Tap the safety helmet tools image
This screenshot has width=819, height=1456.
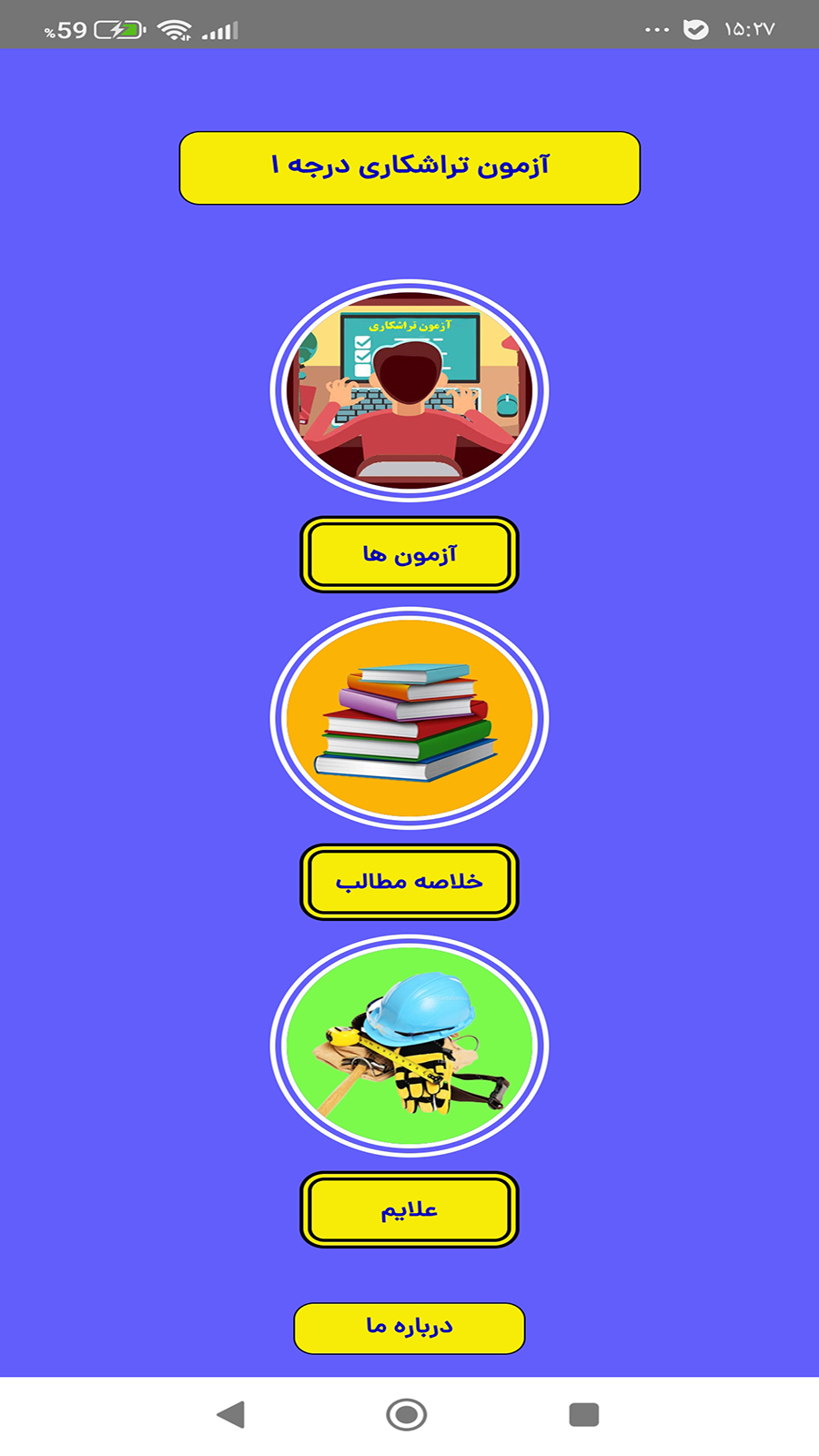pyautogui.click(x=409, y=1046)
